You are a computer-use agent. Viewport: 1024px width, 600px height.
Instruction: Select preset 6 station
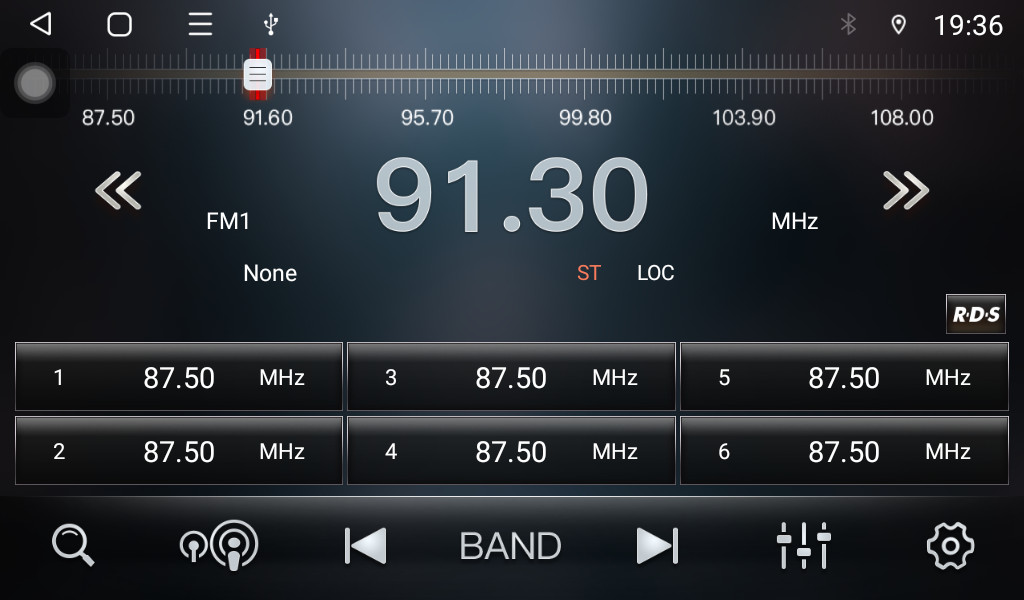(x=844, y=451)
